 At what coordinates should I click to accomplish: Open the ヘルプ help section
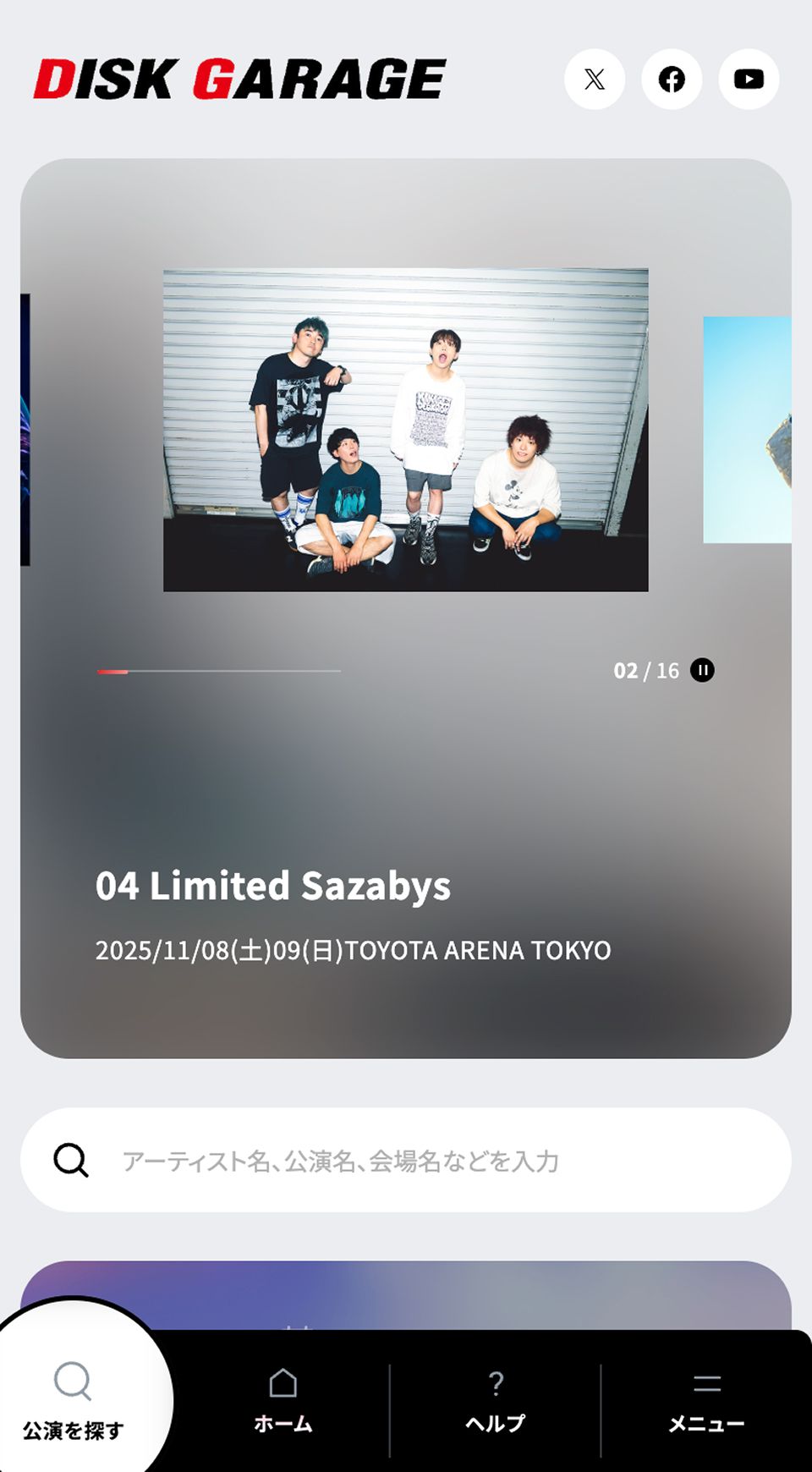[496, 1401]
